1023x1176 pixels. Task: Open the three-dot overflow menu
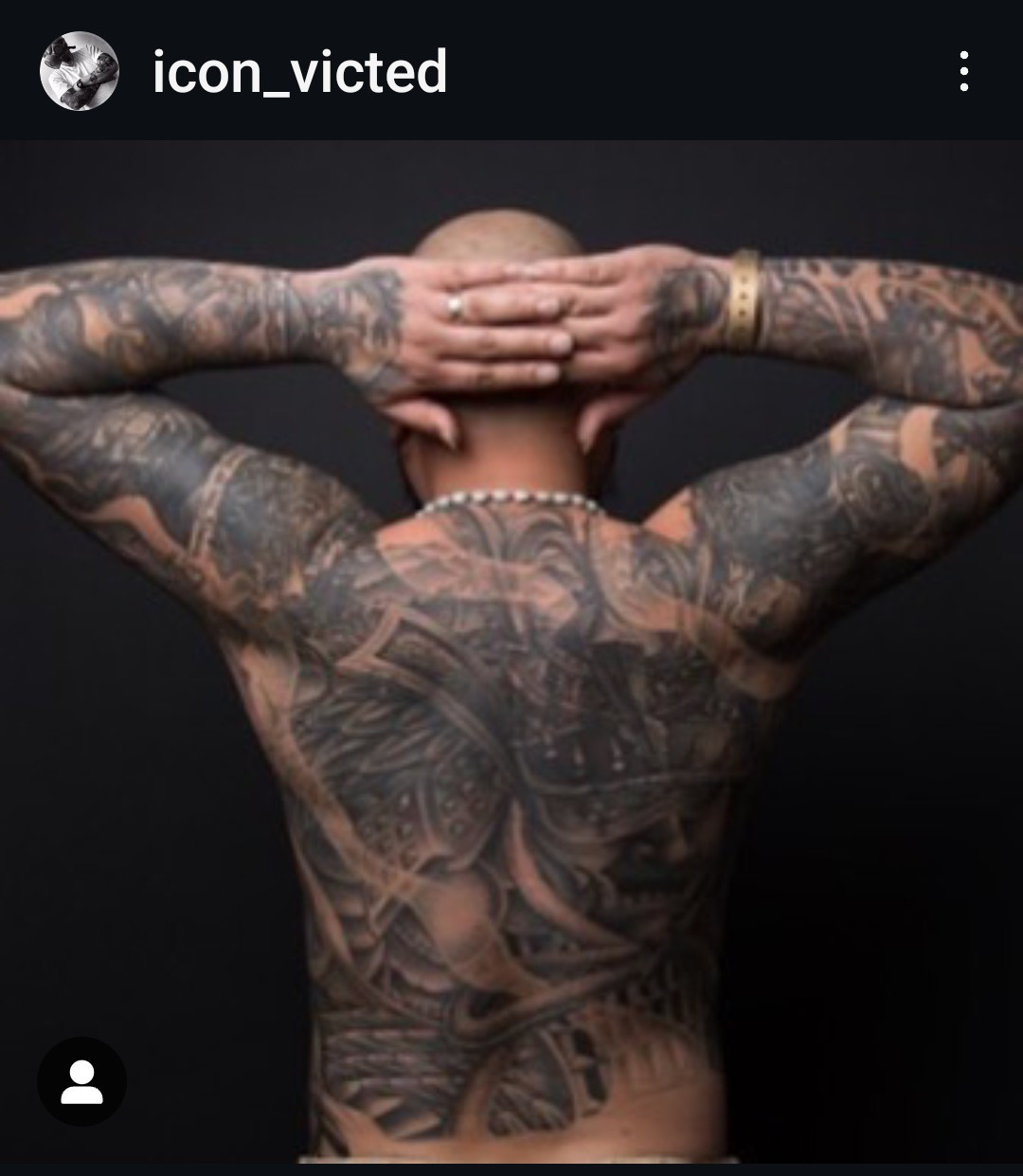click(x=963, y=72)
